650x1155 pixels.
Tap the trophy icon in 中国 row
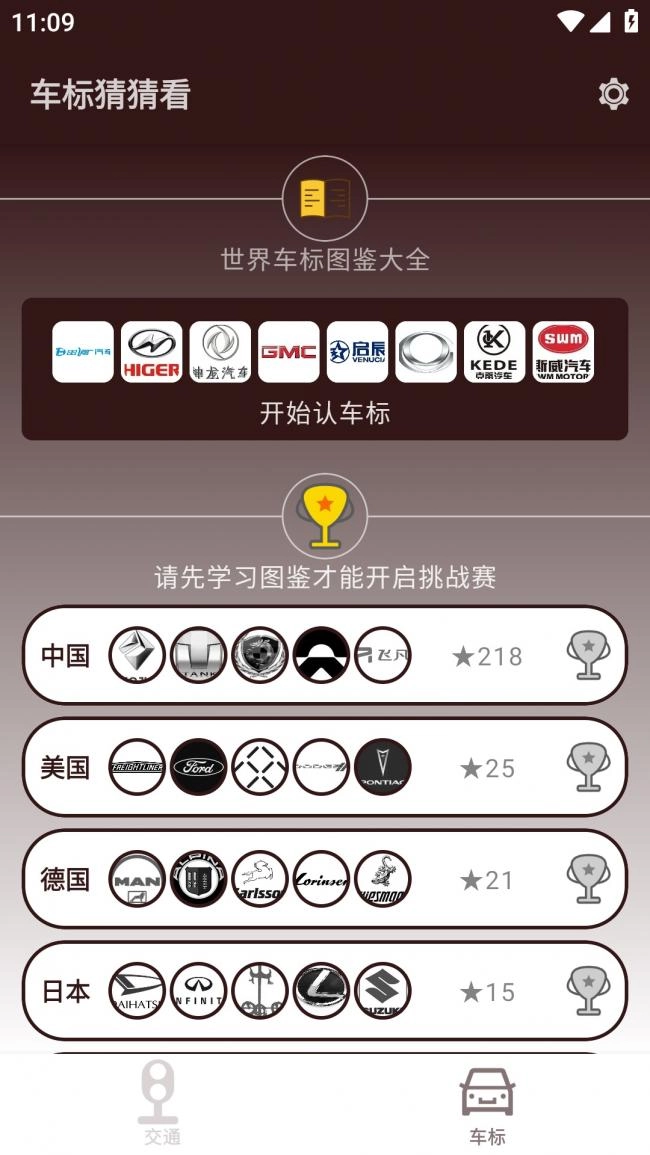(588, 656)
